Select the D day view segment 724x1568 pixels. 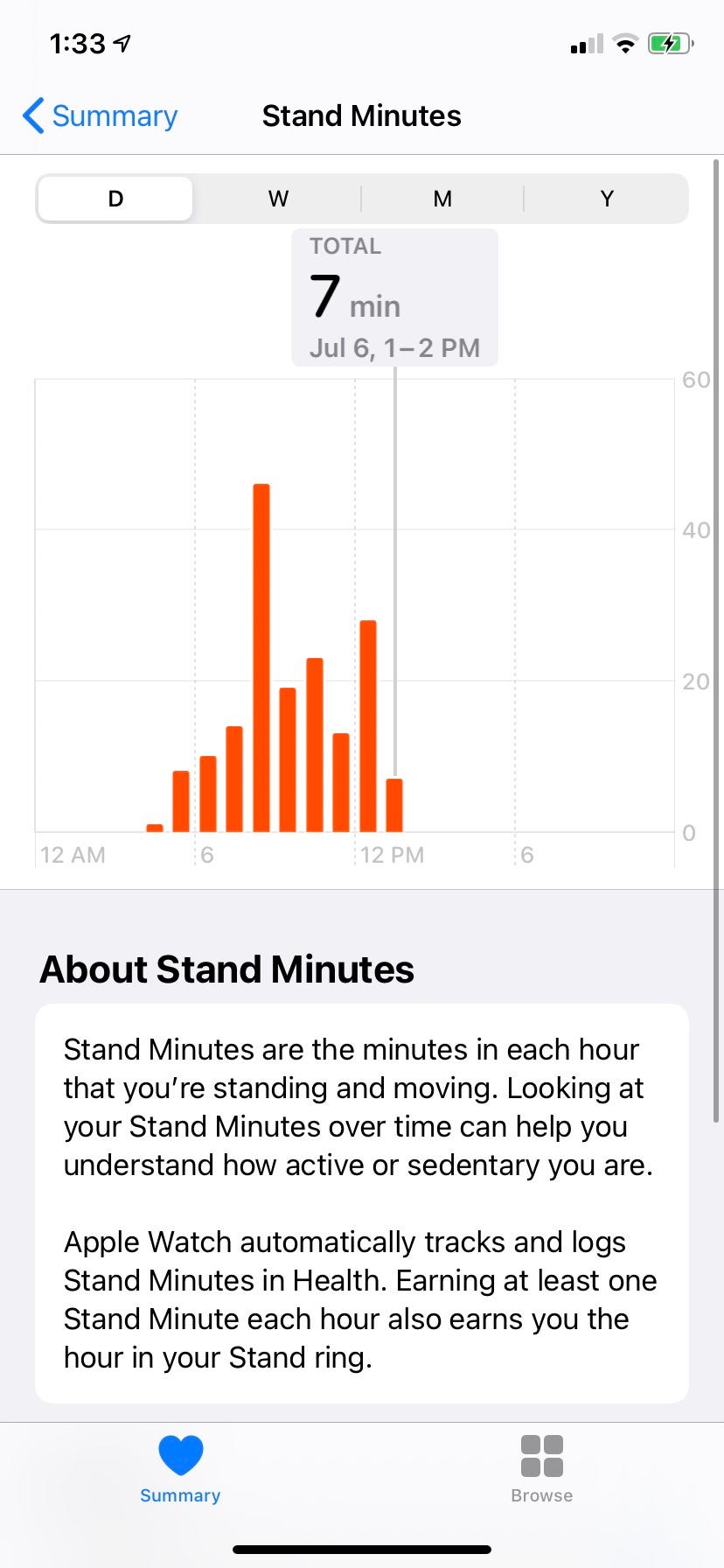115,199
